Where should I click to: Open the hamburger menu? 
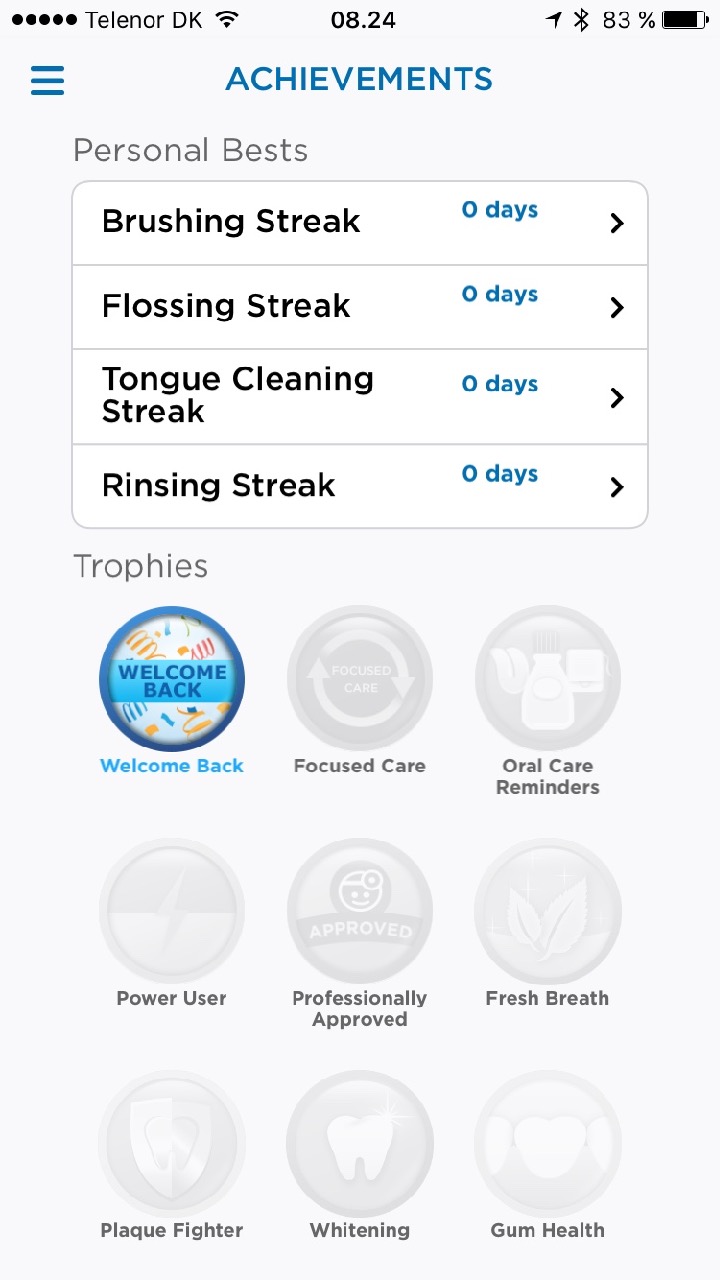tap(48, 80)
